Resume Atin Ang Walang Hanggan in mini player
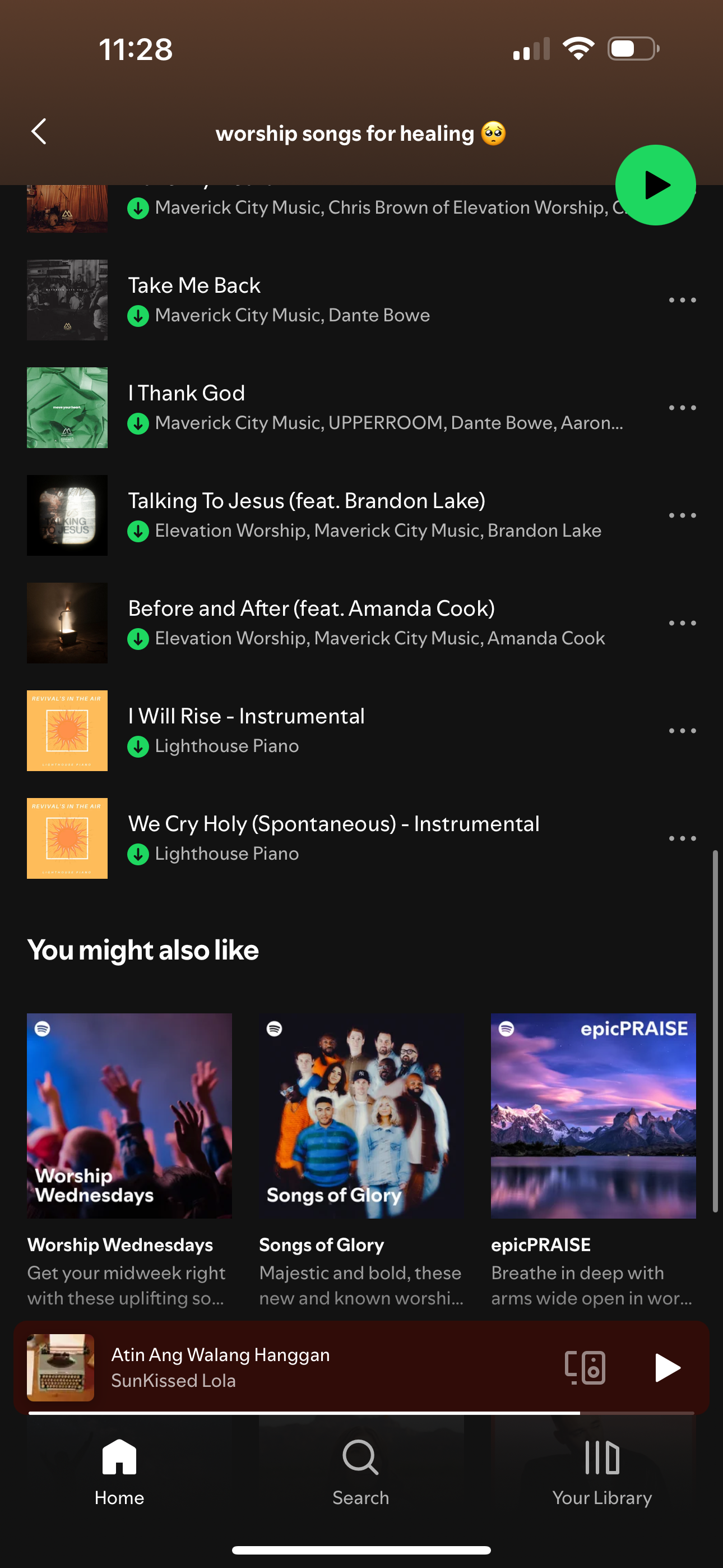The width and height of the screenshot is (723, 1568). click(667, 1367)
